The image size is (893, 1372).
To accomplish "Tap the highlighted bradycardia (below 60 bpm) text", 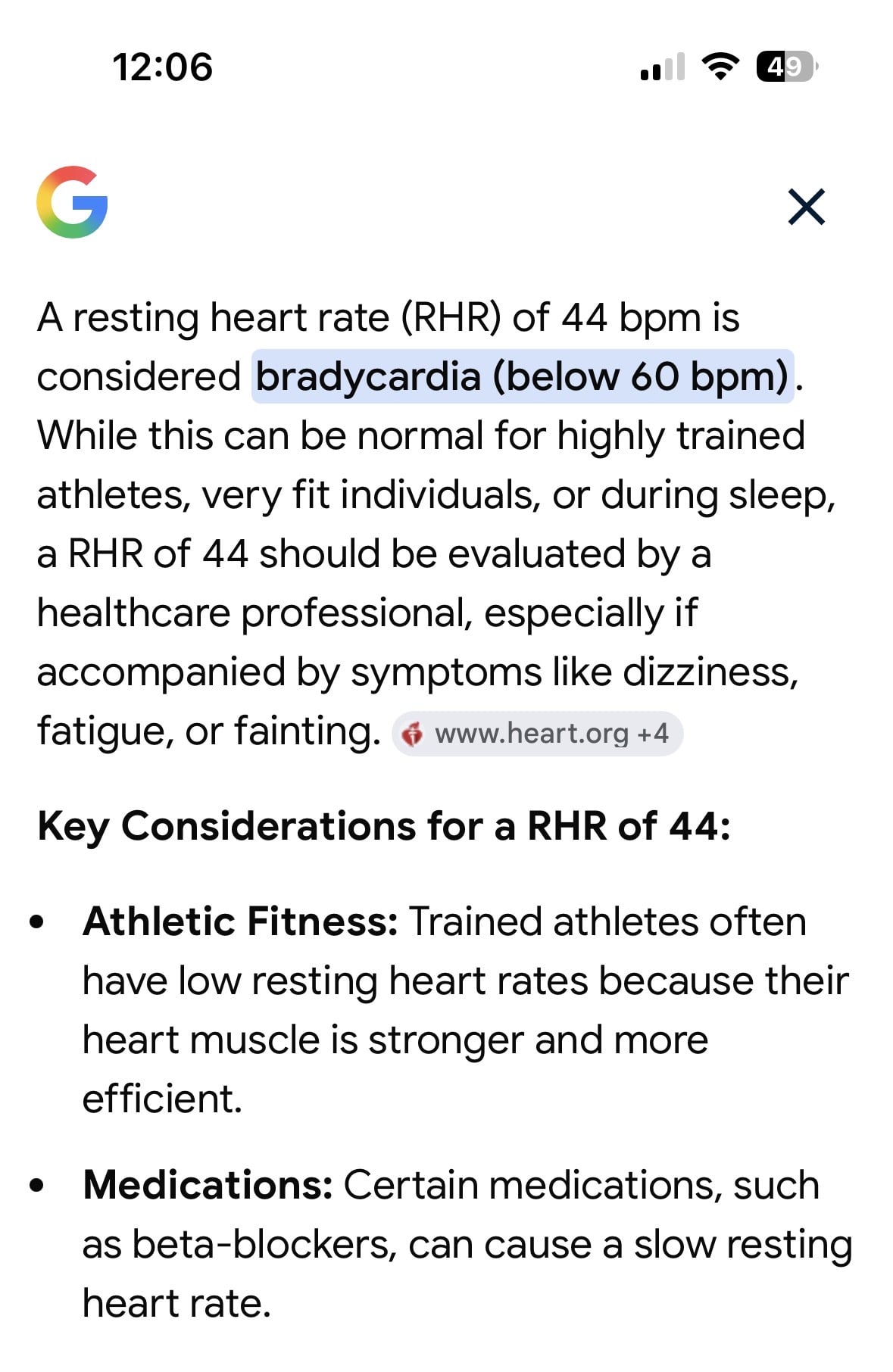I will pyautogui.click(x=522, y=376).
